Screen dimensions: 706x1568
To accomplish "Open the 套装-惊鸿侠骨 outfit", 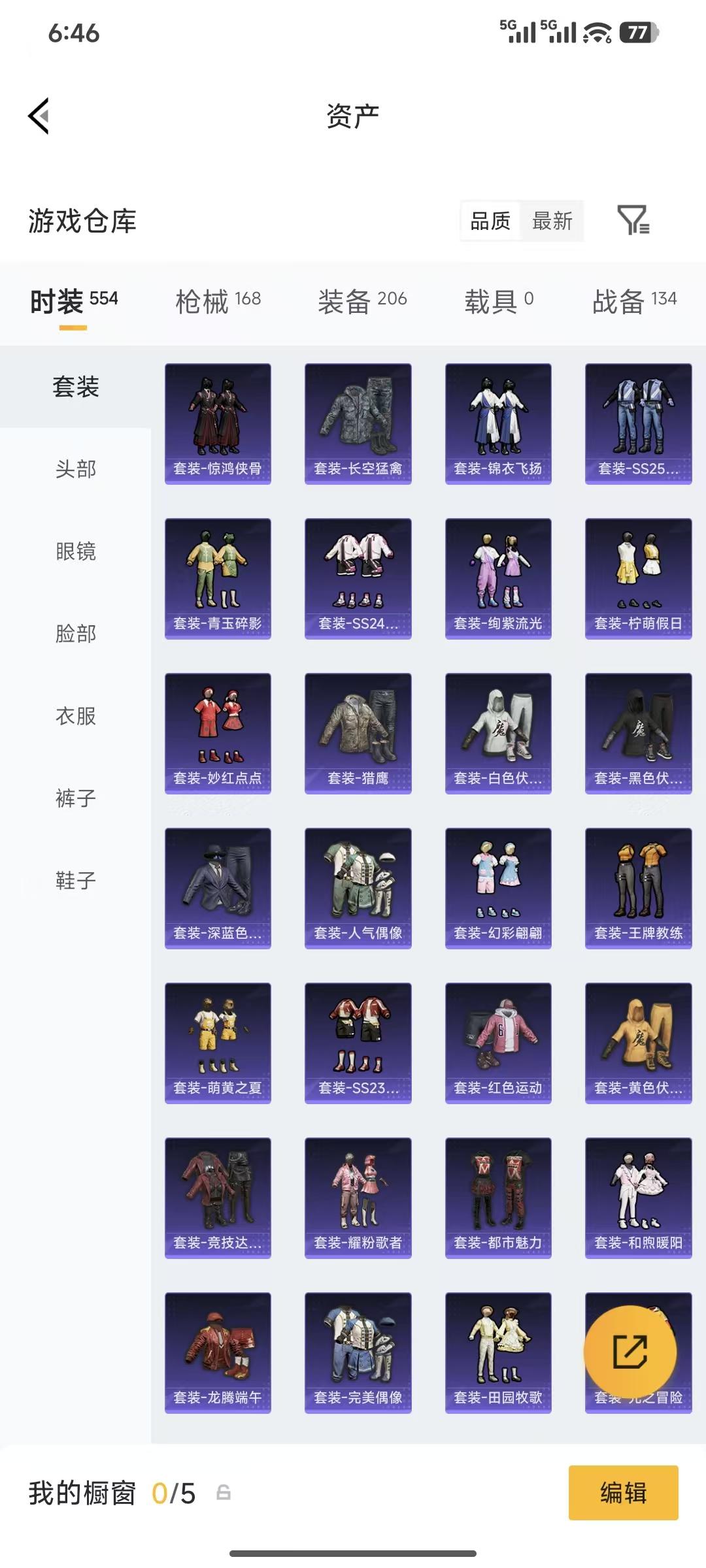I will (x=218, y=423).
